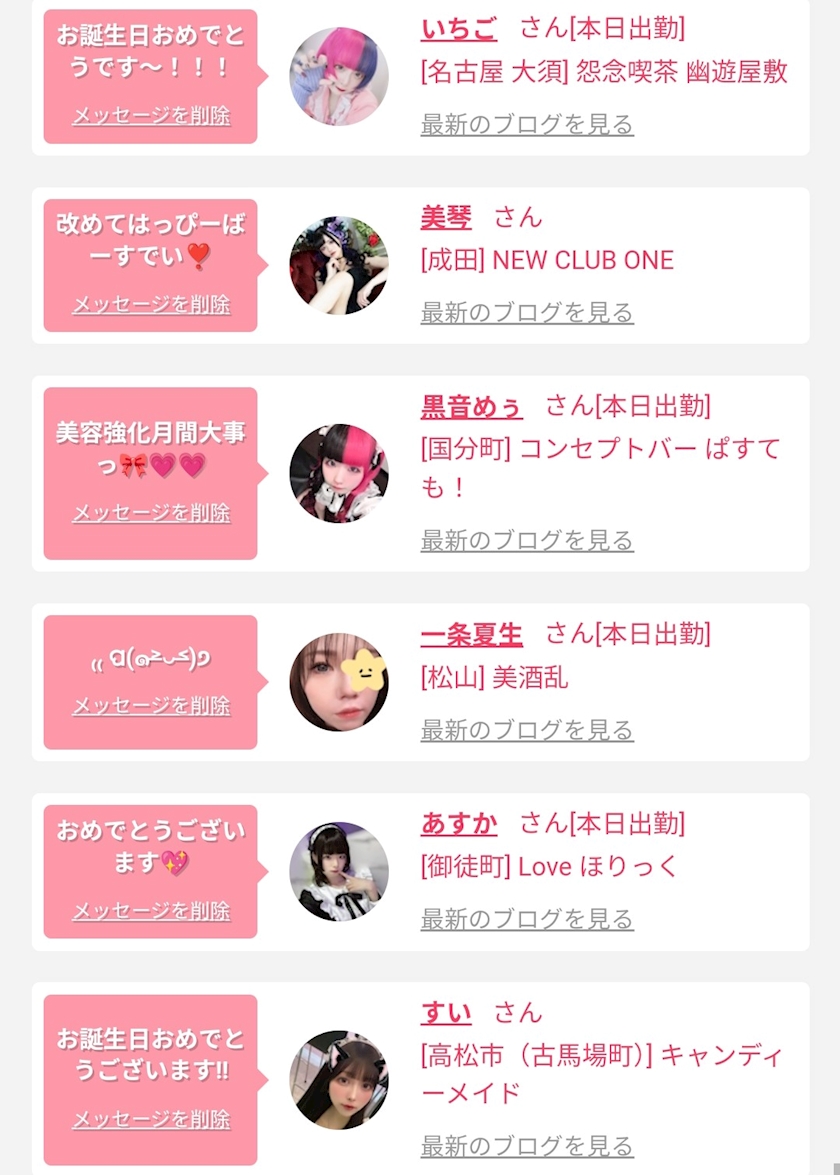This screenshot has height=1175, width=840.
Task: Open 一条夏生's profile name link
Action: tap(471, 634)
